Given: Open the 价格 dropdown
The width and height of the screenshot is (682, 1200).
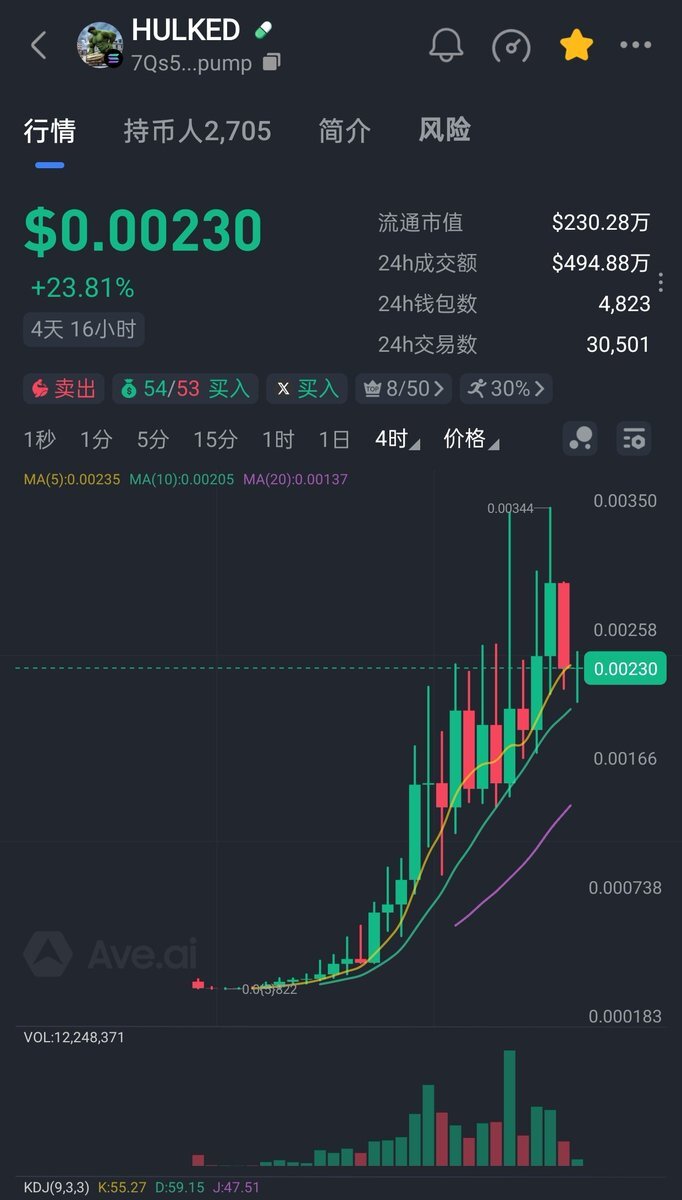Looking at the screenshot, I should 471,439.
